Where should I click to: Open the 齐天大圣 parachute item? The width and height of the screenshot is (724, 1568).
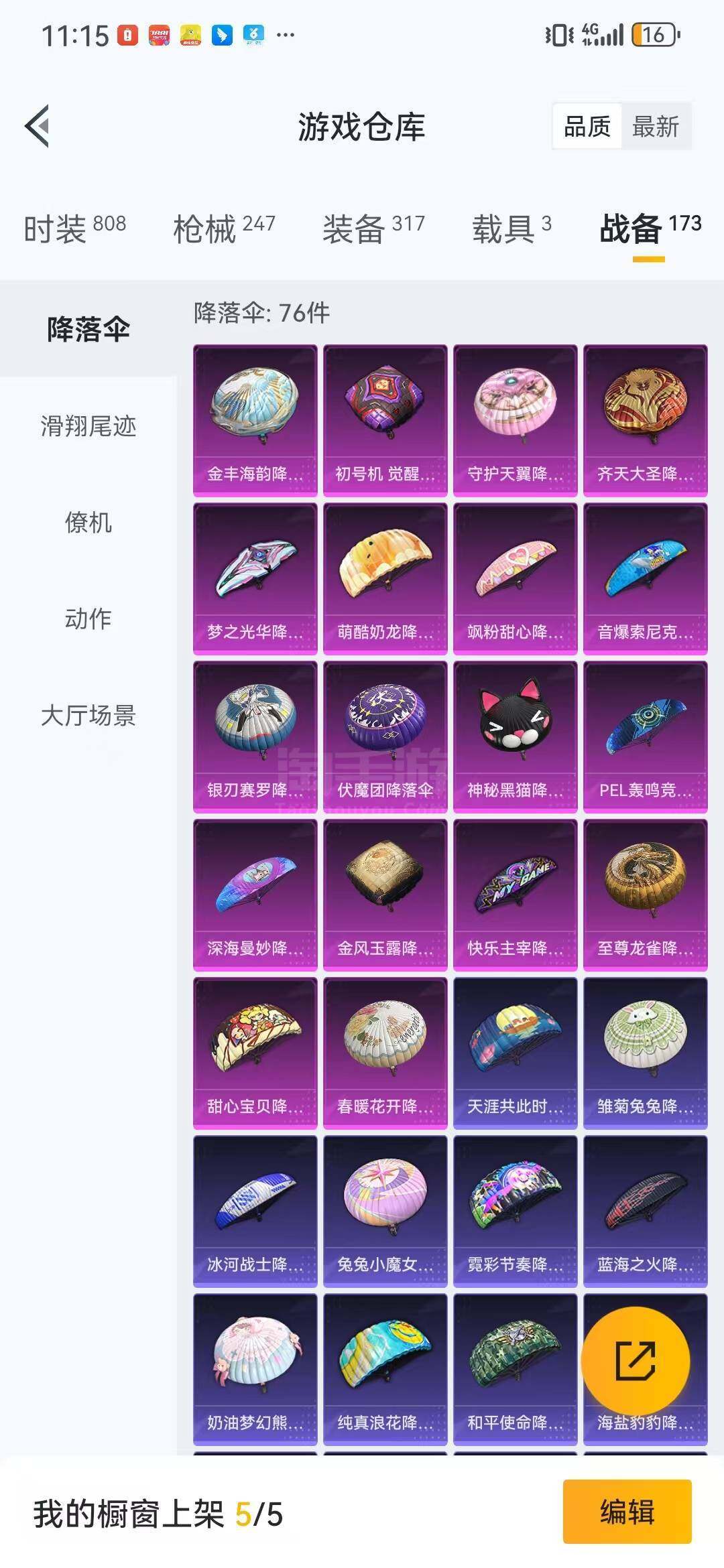click(645, 421)
